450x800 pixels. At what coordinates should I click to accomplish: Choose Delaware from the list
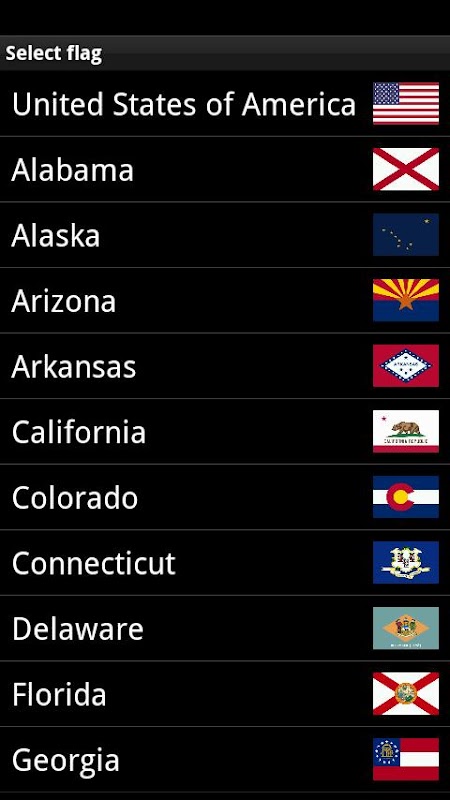coord(225,628)
